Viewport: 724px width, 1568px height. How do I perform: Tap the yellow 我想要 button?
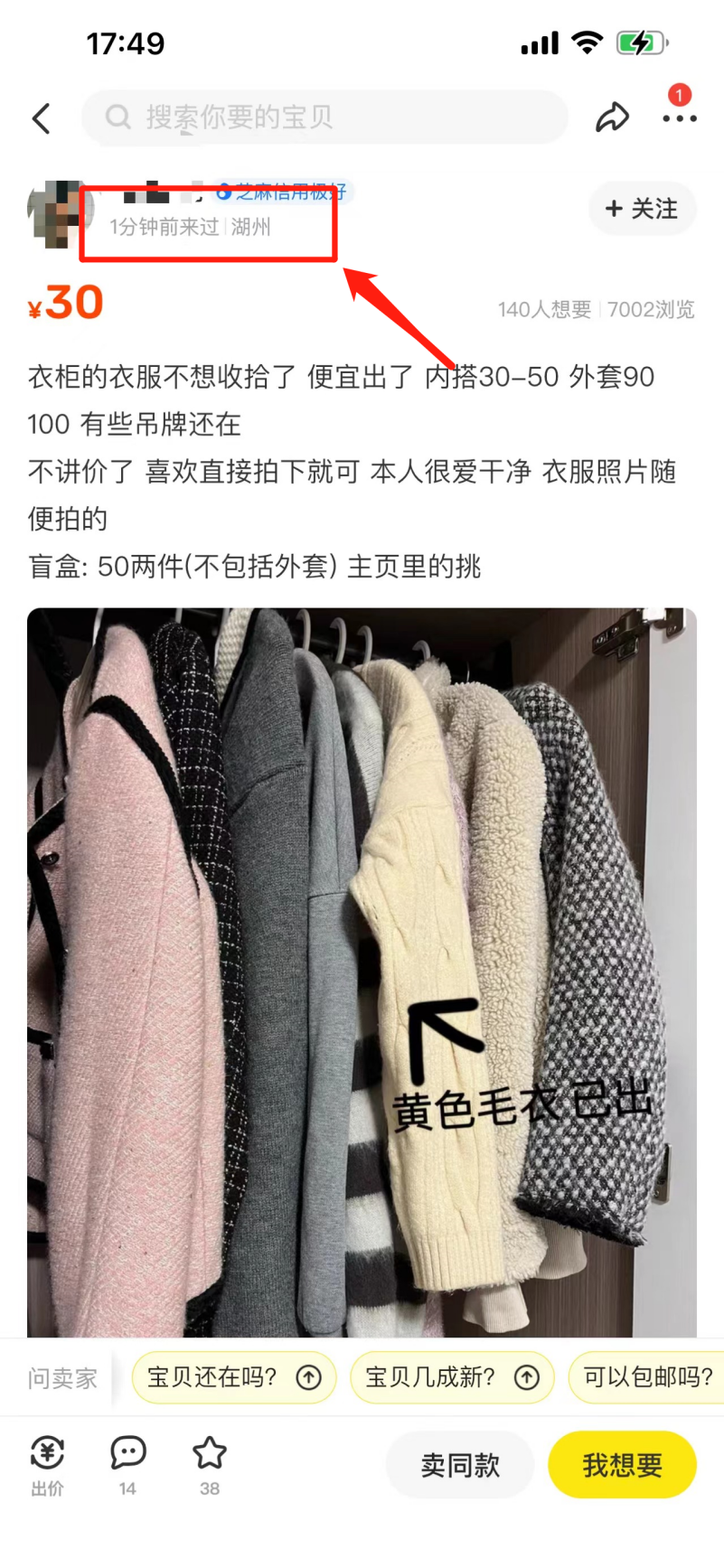[622, 1465]
